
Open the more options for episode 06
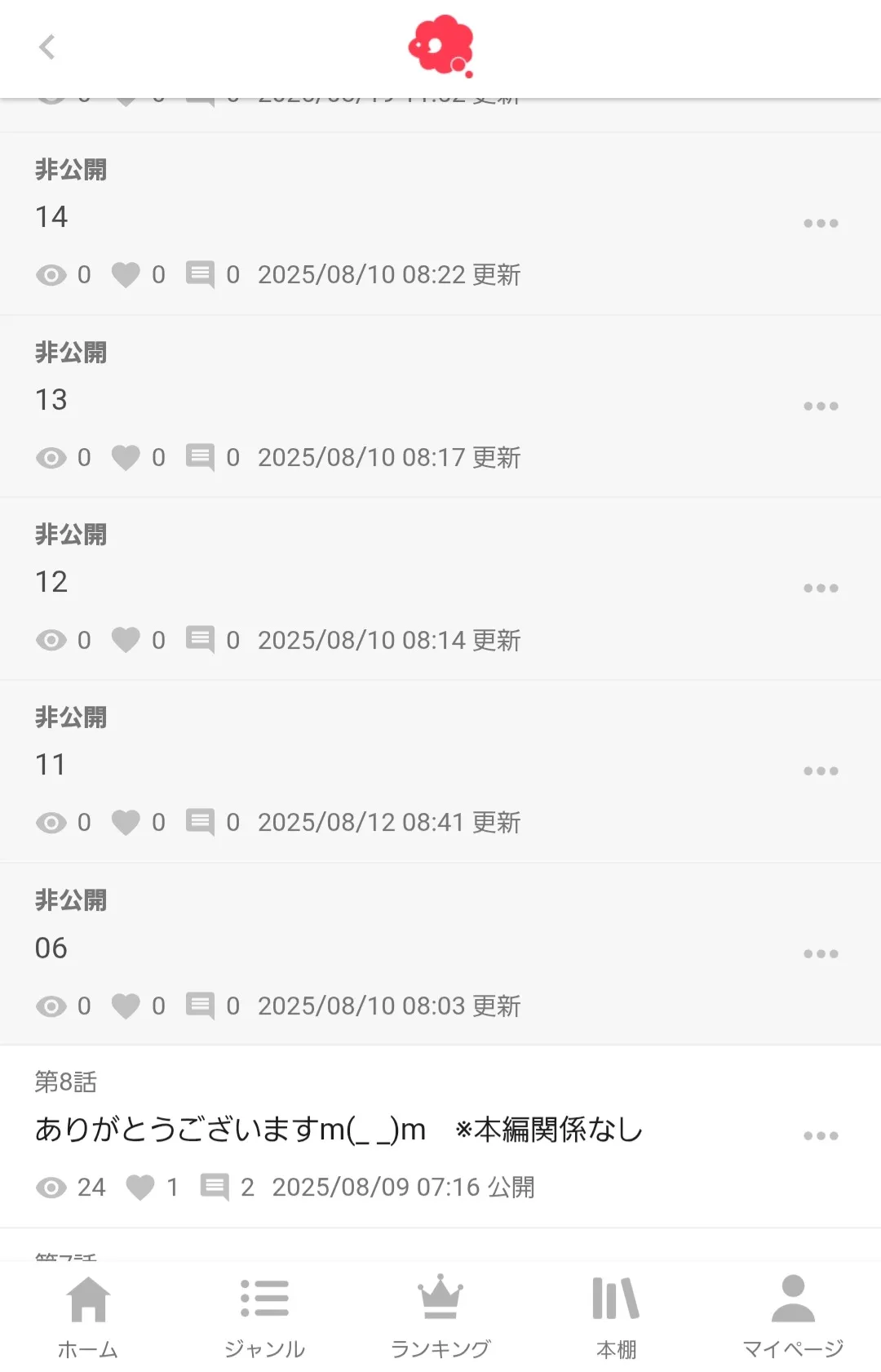(820, 954)
